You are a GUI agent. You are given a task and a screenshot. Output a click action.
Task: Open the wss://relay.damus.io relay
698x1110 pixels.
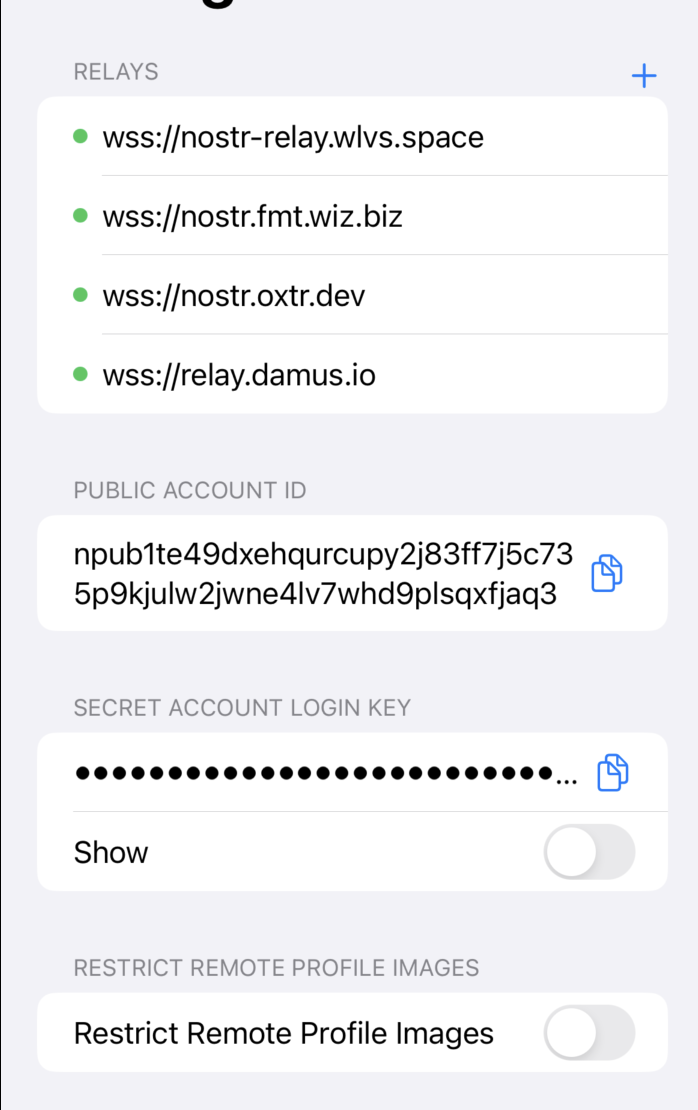(x=239, y=375)
